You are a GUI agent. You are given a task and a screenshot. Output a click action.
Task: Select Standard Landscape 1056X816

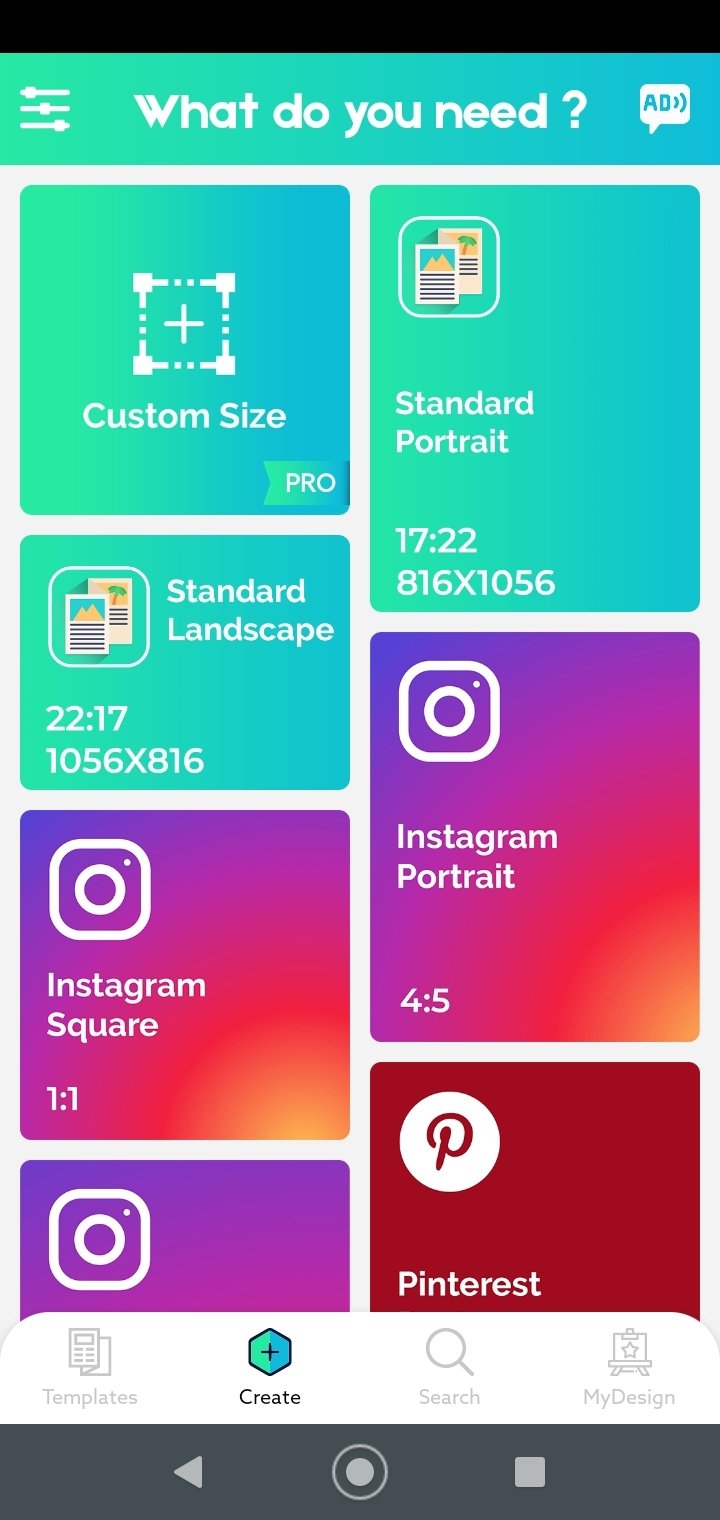(x=185, y=662)
